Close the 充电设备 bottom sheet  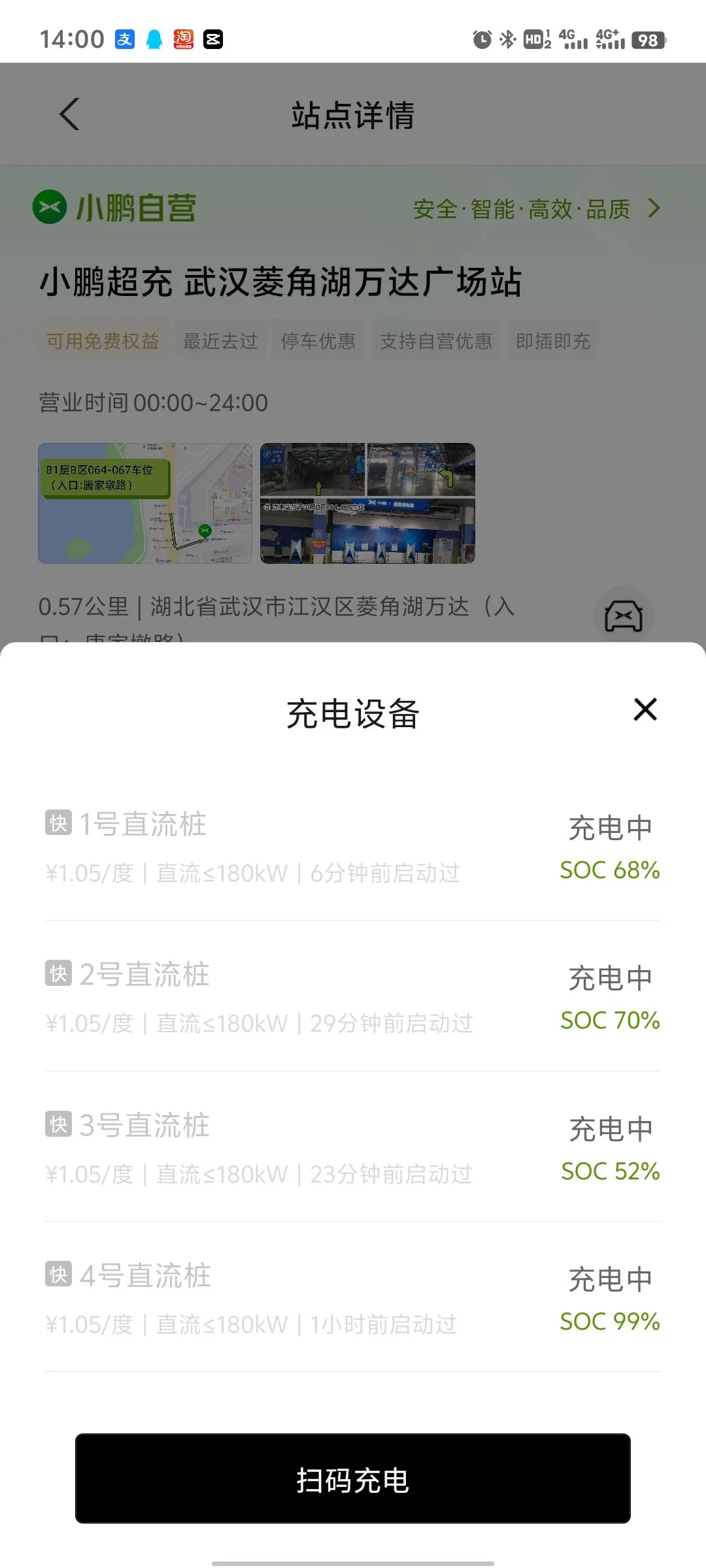pos(645,710)
